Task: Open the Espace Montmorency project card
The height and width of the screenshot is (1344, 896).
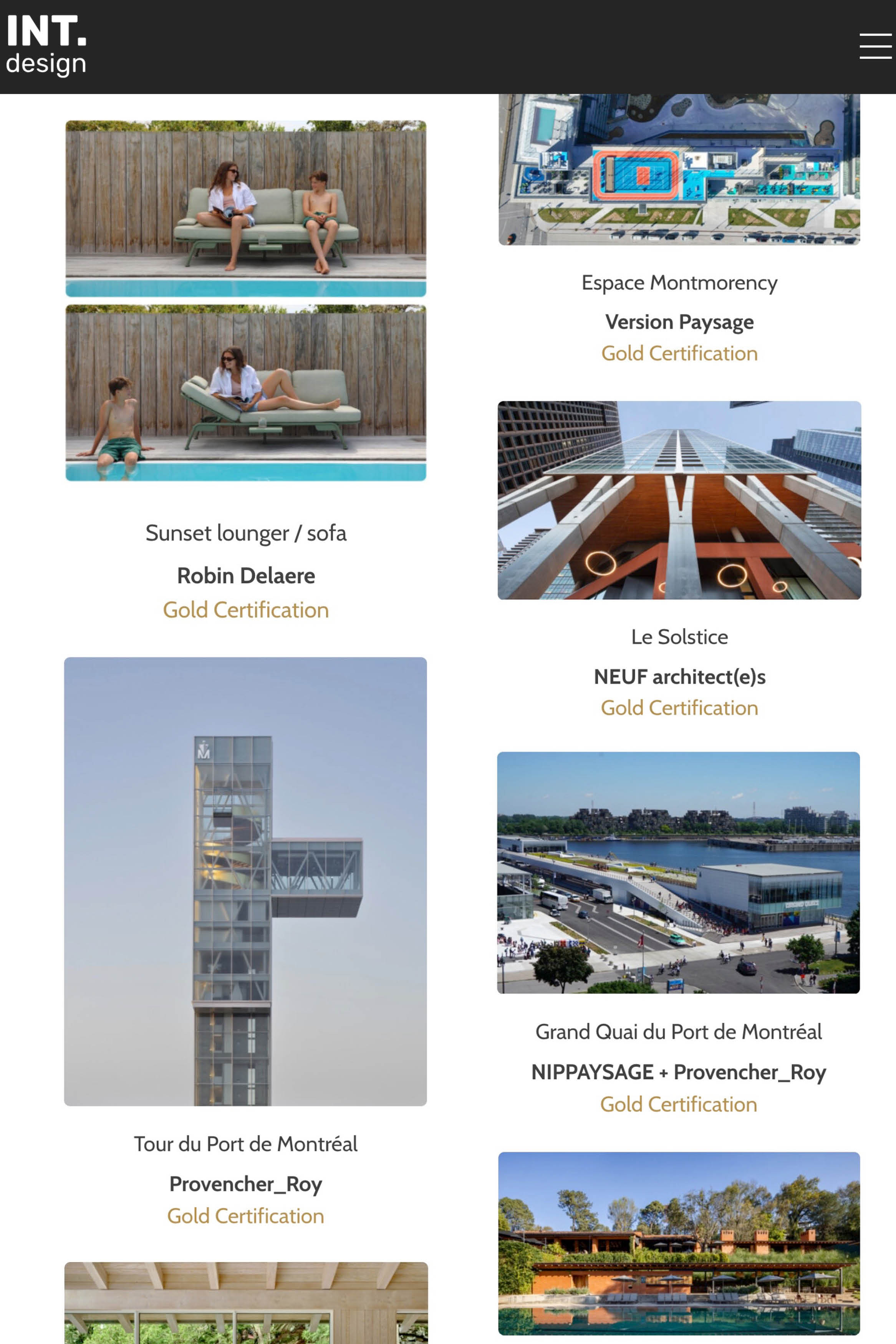Action: tap(679, 283)
